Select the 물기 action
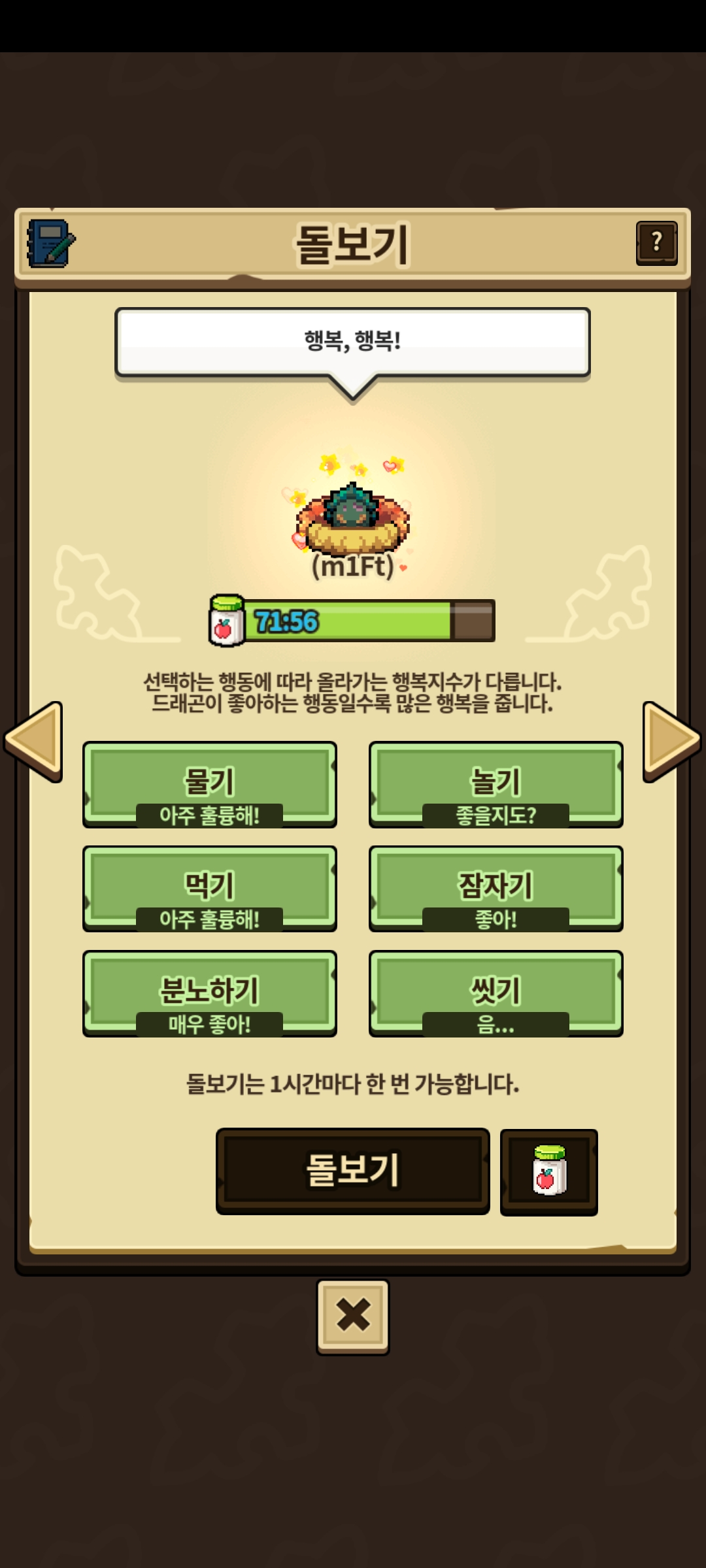Image resolution: width=706 pixels, height=1568 pixels. coord(210,785)
